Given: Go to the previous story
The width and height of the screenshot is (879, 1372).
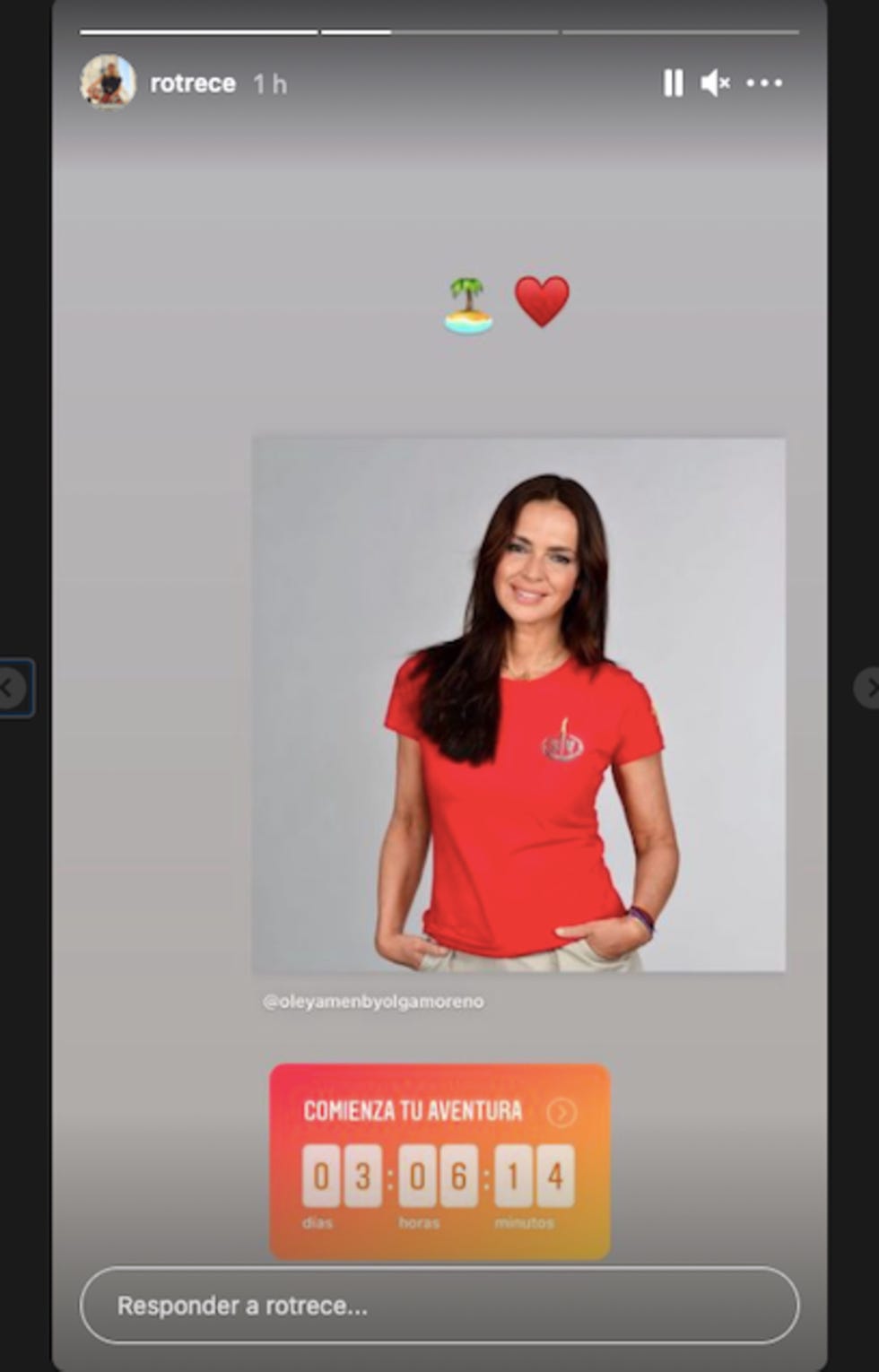Looking at the screenshot, I should [11, 688].
